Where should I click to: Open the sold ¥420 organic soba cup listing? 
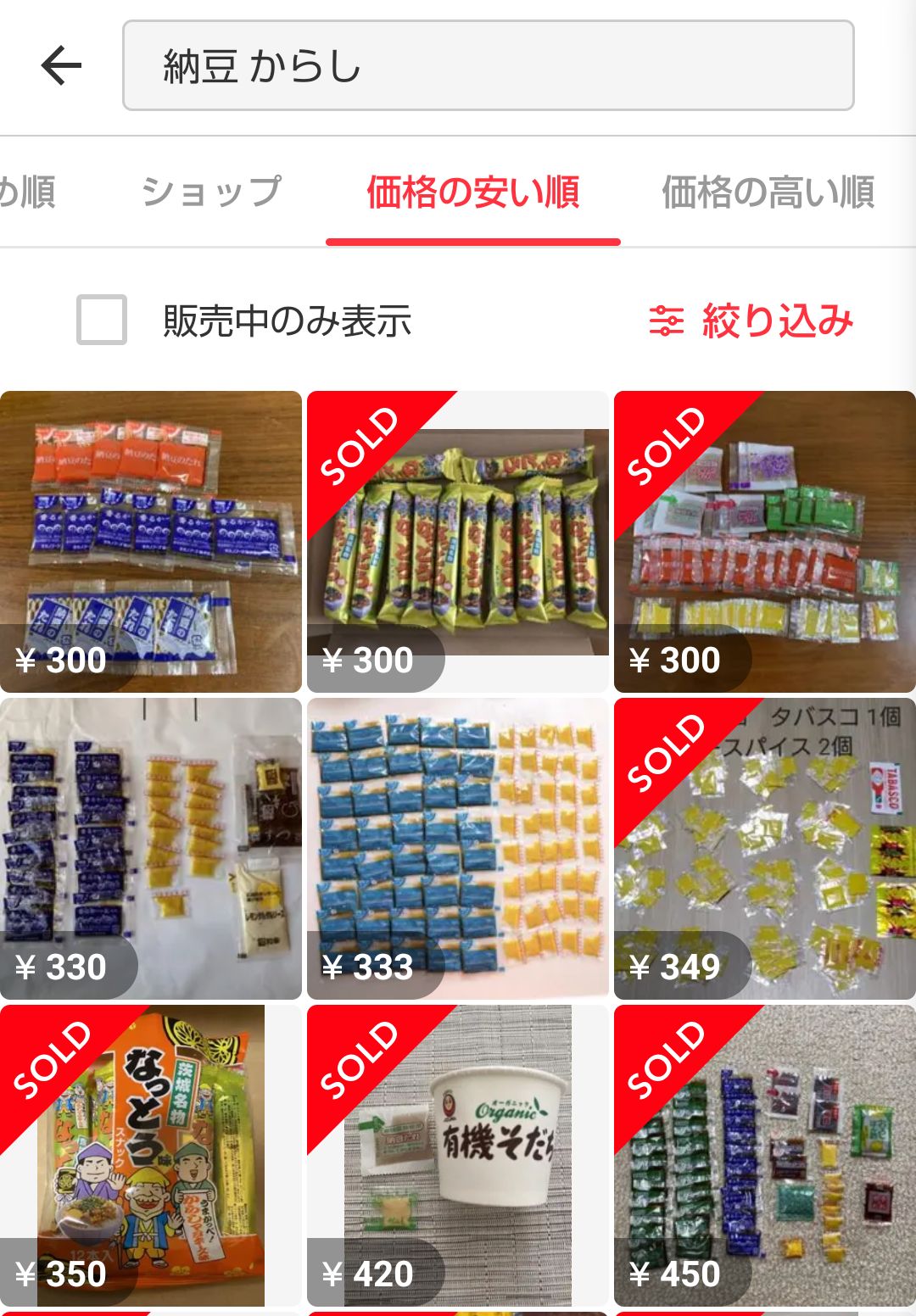click(458, 1155)
